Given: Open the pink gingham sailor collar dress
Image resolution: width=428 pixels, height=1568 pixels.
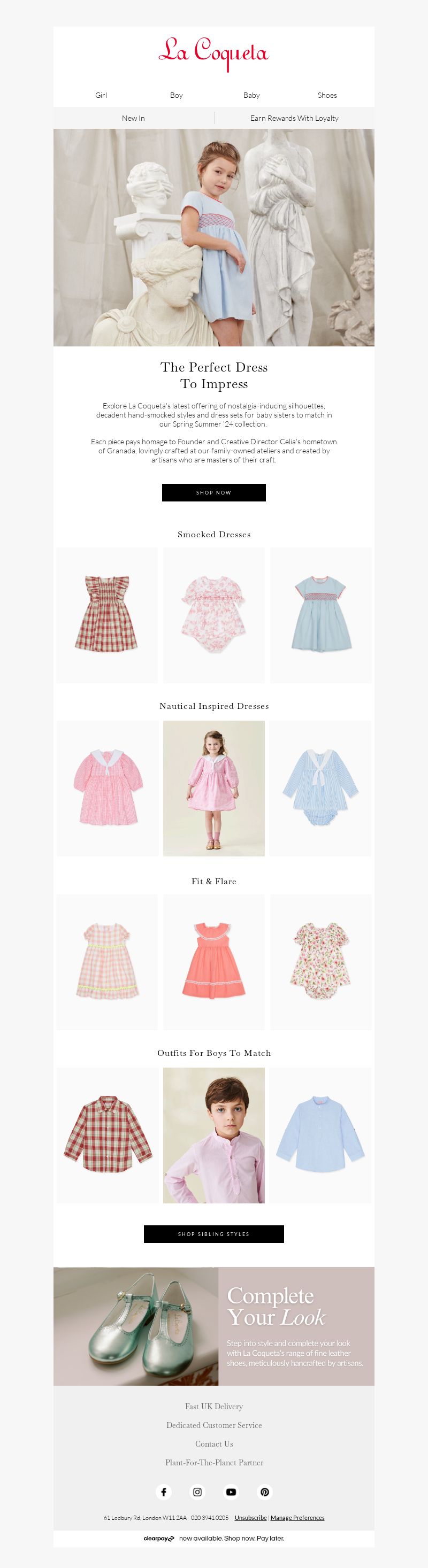Looking at the screenshot, I should (x=107, y=787).
